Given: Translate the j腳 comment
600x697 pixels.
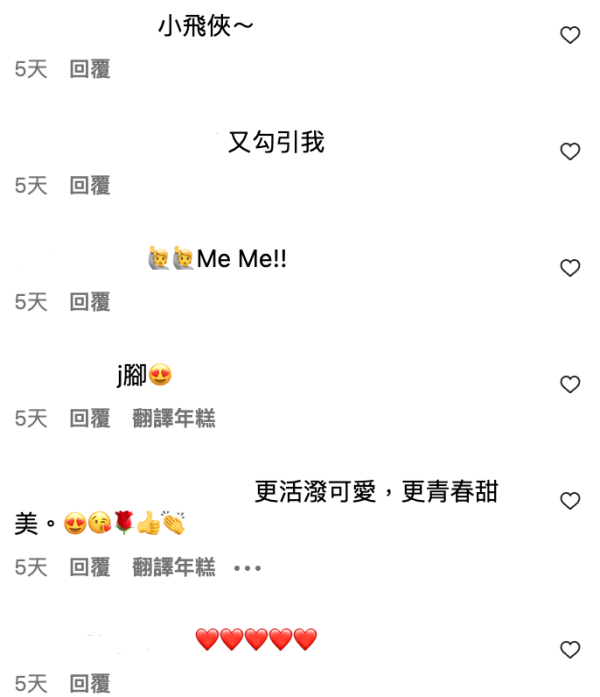Looking at the screenshot, I should 174,419.
